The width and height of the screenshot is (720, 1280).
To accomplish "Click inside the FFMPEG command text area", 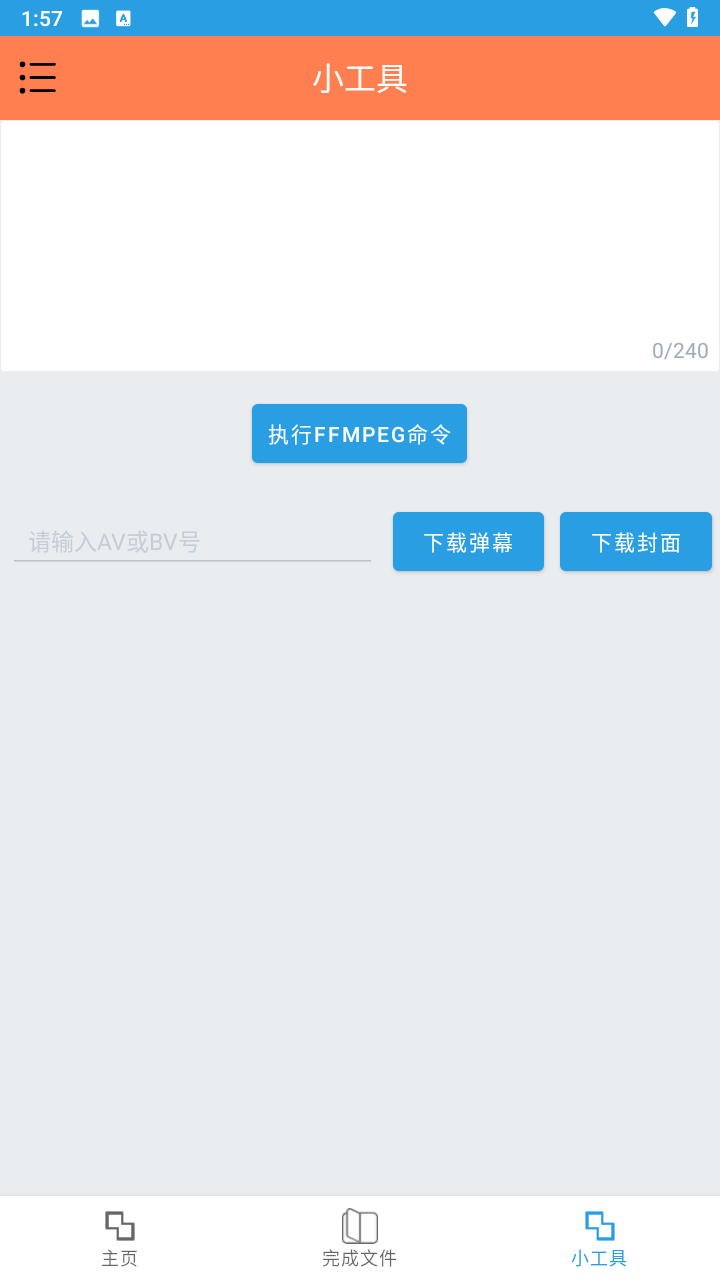I will coord(359,240).
